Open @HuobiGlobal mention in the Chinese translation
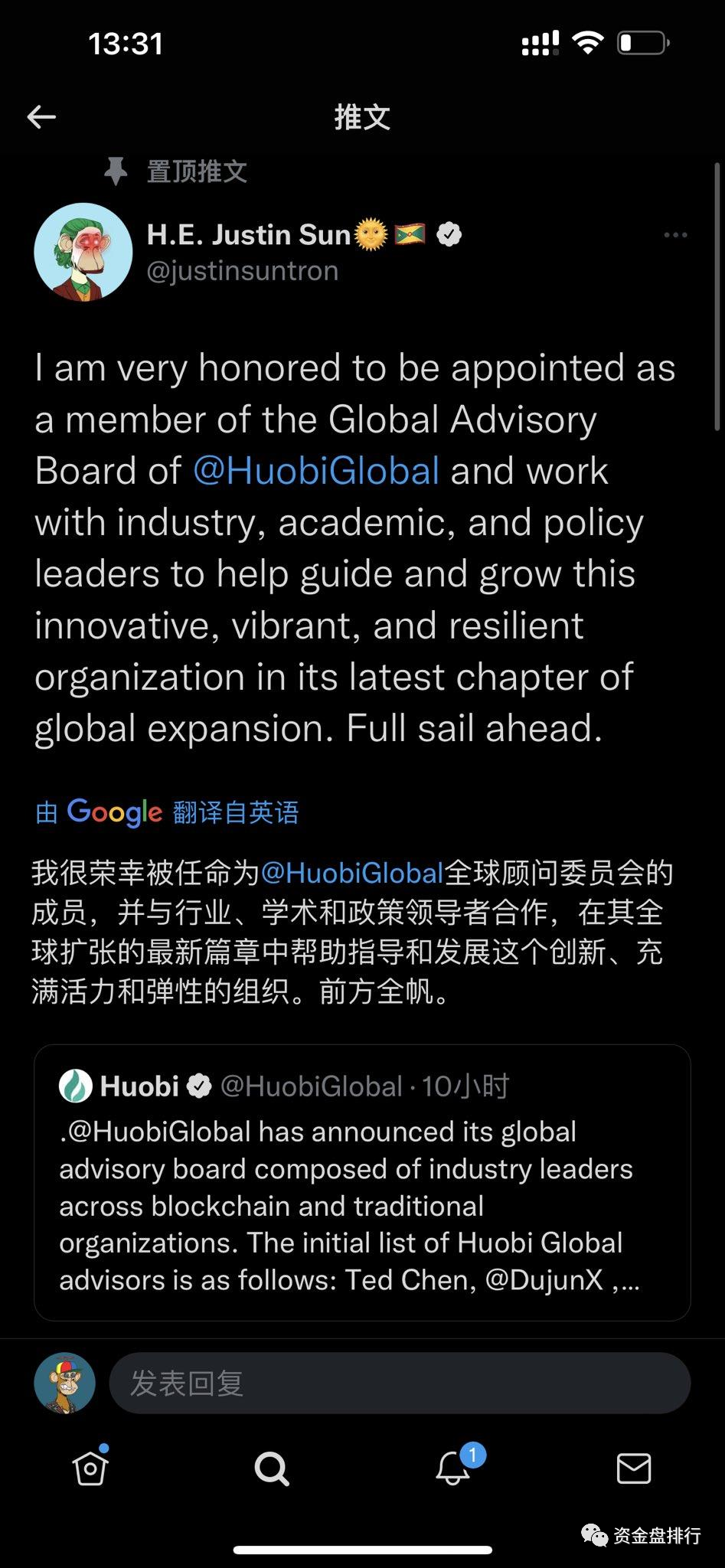Viewport: 725px width, 1568px height. (352, 873)
